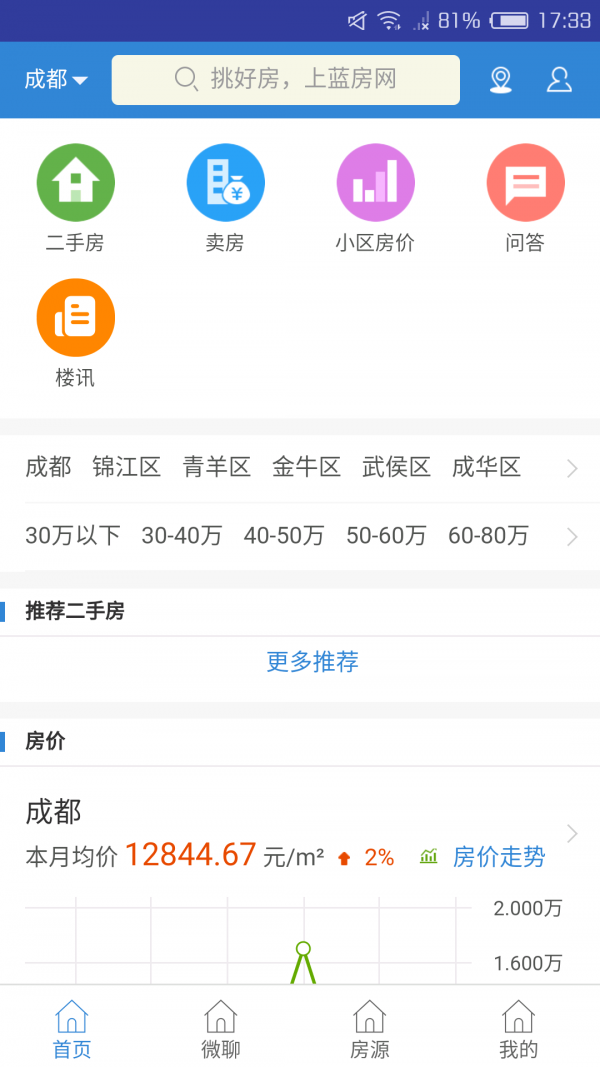Image resolution: width=600 pixels, height=1067 pixels.
Task: Open 楼讯 news
Action: tap(75, 333)
